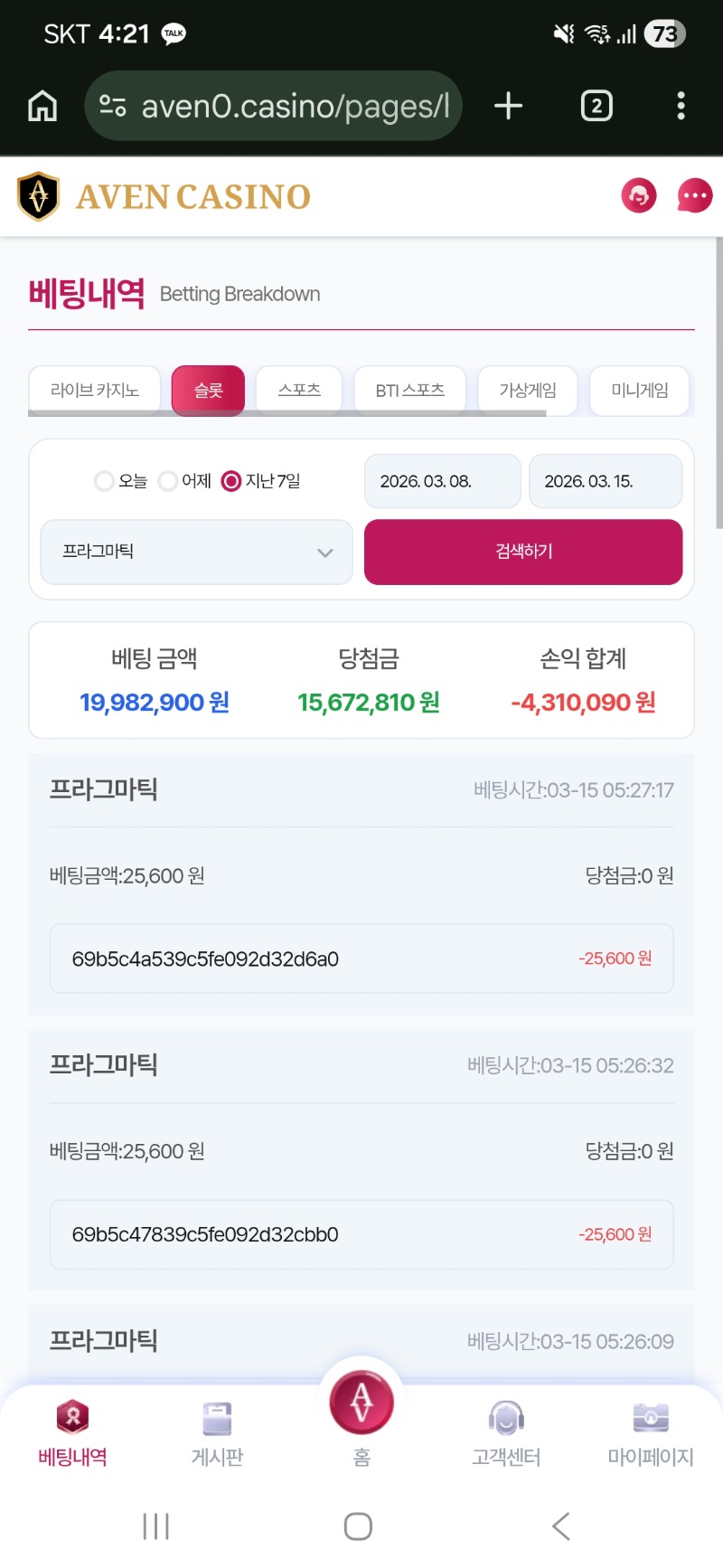
Task: Switch to the 미니게임 tab
Action: click(640, 391)
